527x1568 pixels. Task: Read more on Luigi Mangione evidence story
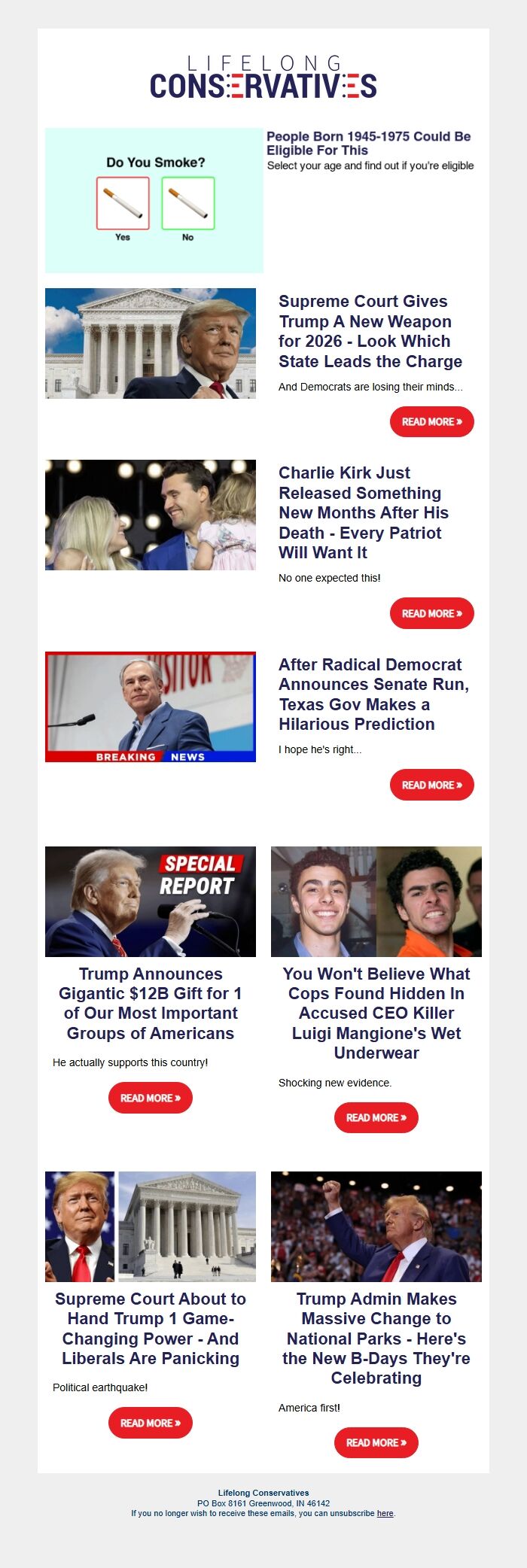(376, 1118)
